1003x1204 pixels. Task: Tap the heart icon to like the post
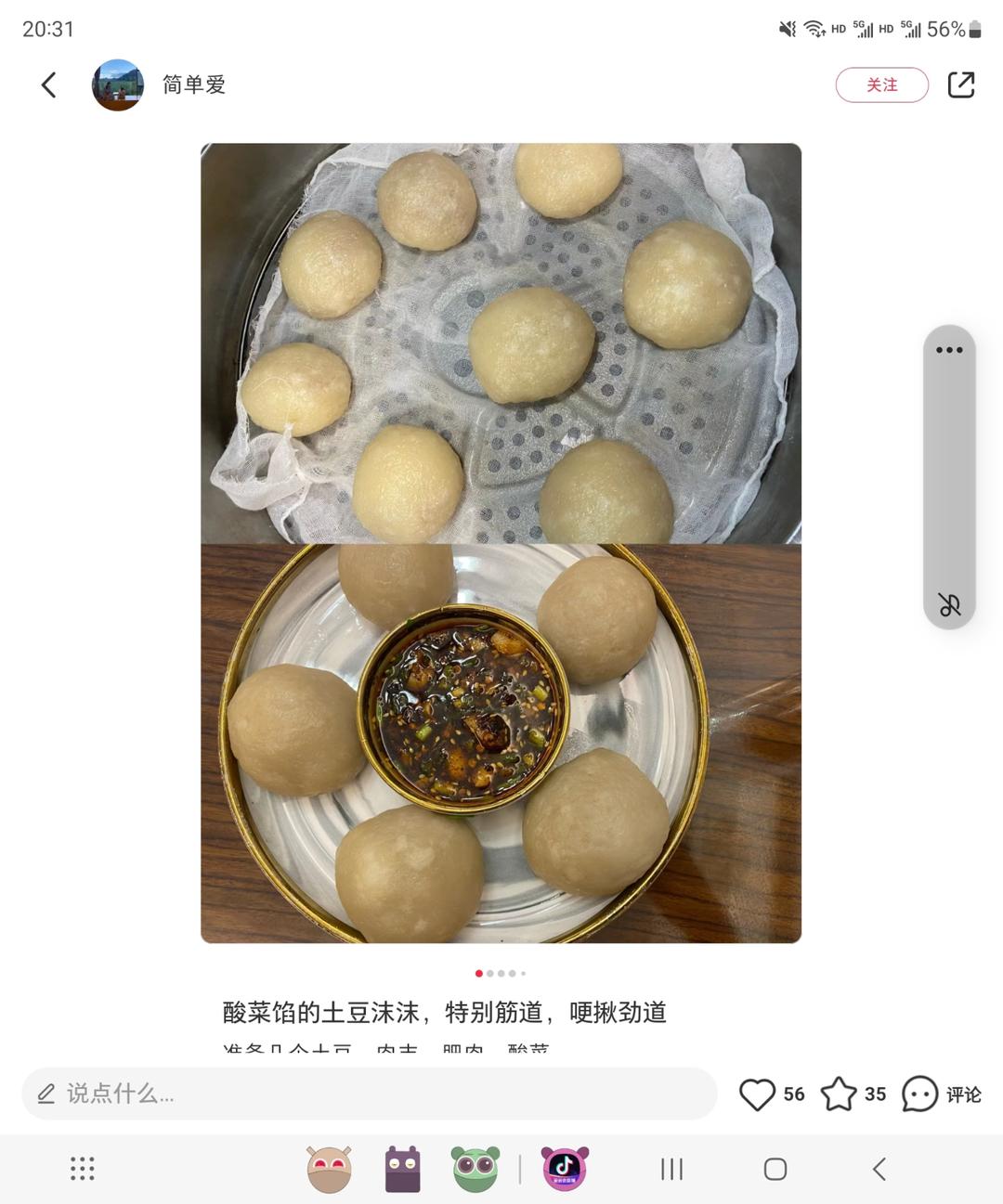pyautogui.click(x=760, y=1094)
